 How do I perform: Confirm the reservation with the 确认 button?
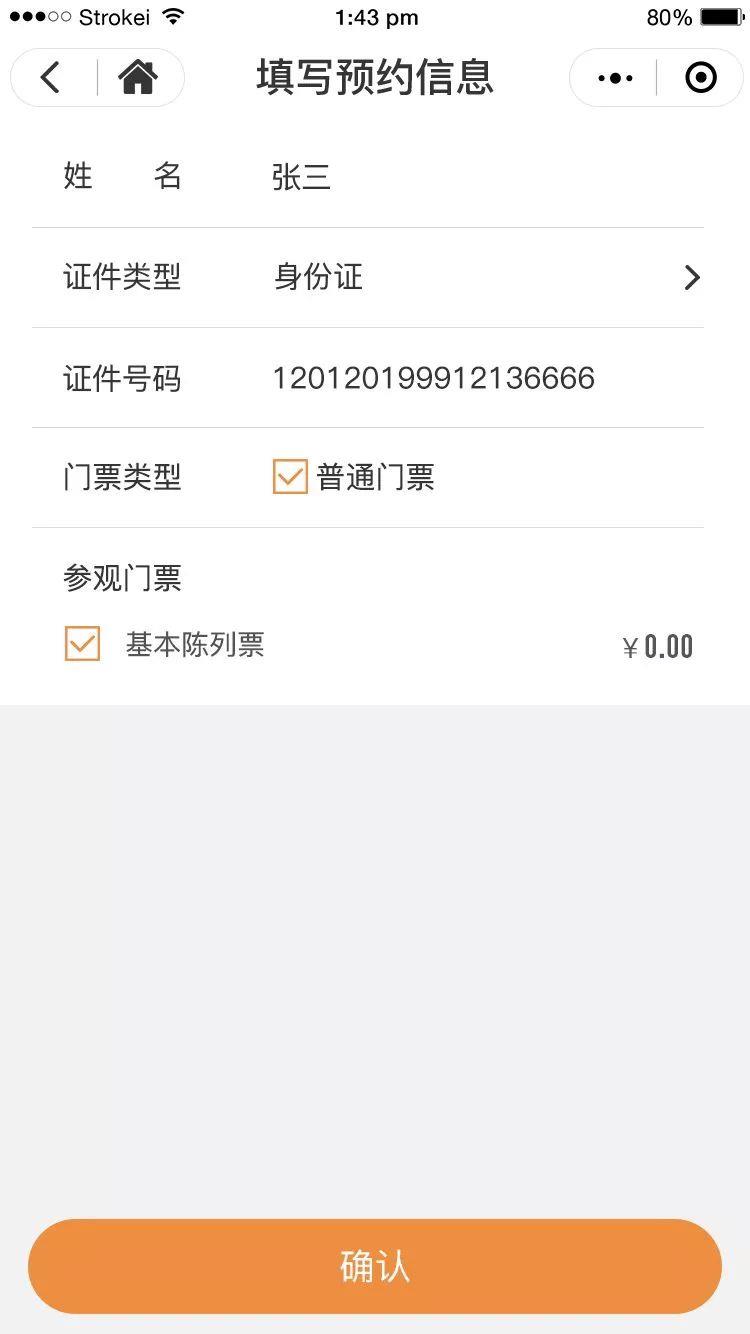click(x=375, y=1266)
